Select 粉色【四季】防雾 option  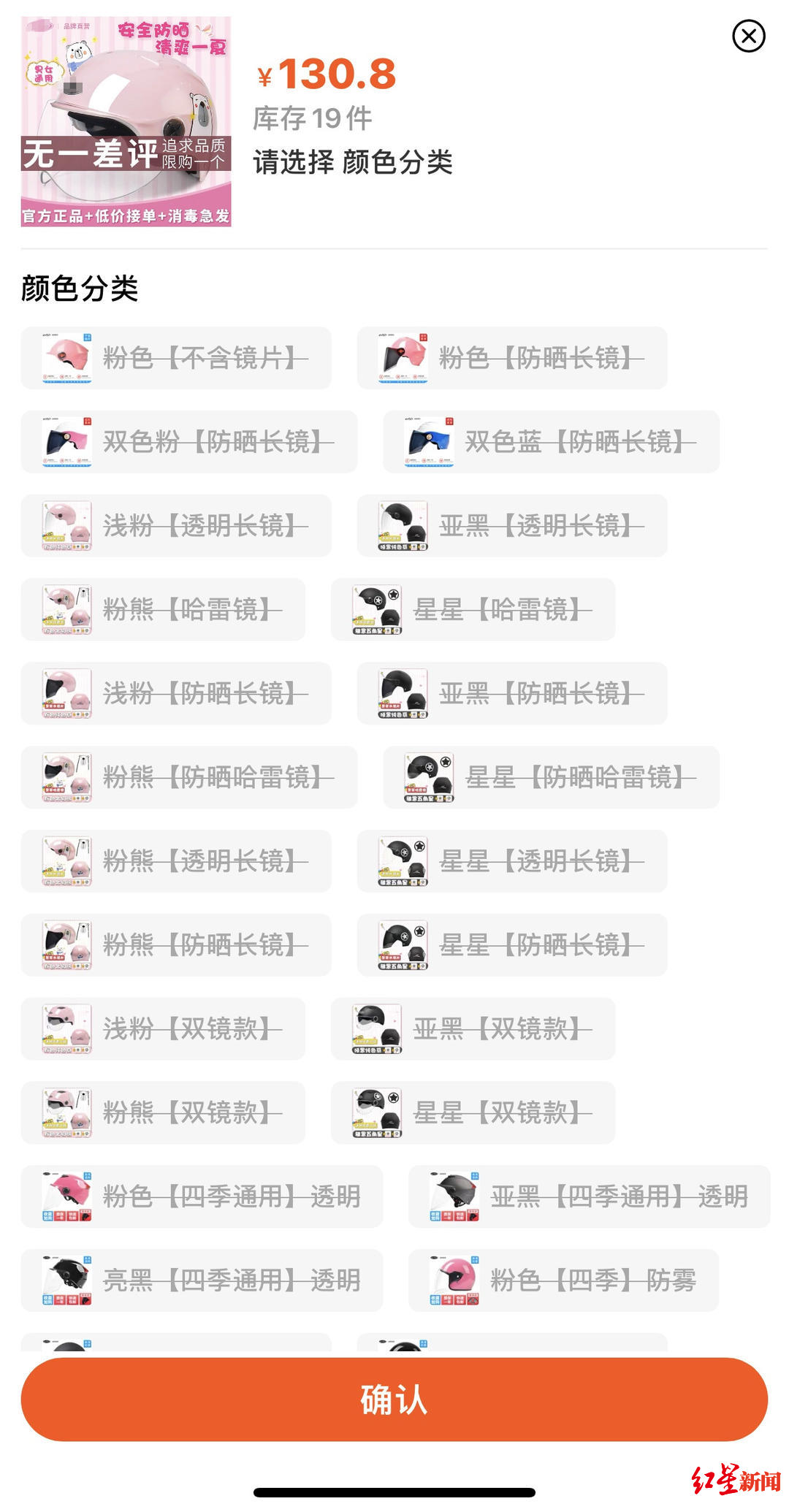(563, 1280)
